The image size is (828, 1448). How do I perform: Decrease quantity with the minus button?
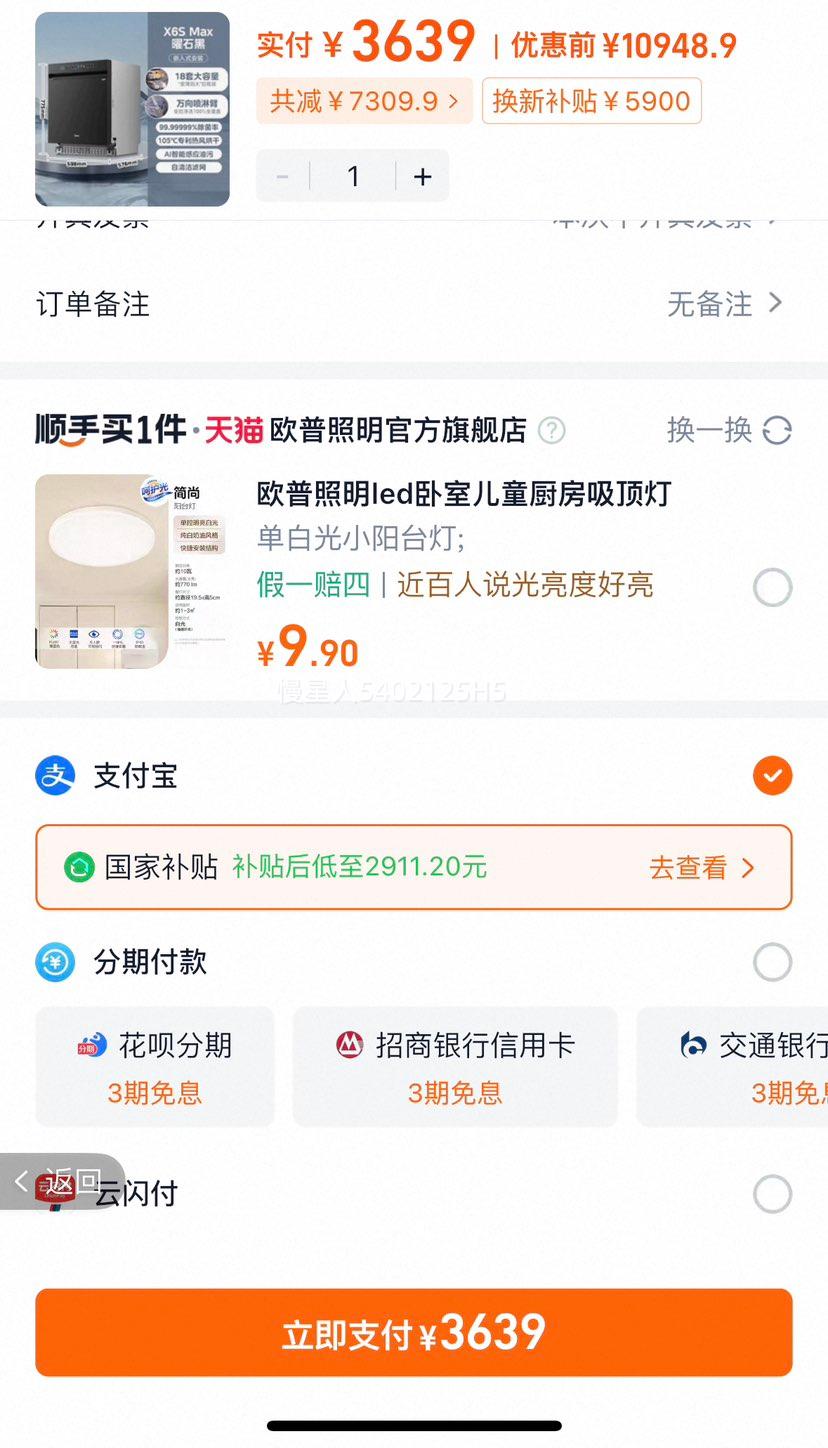[283, 177]
